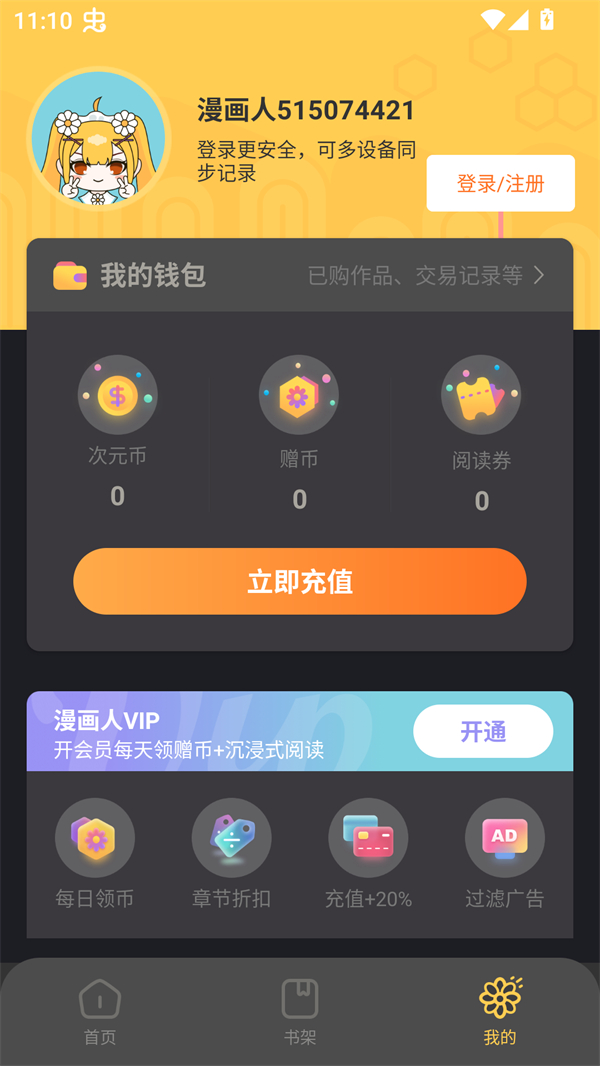
Task: Open the profile avatar
Action: (98, 138)
